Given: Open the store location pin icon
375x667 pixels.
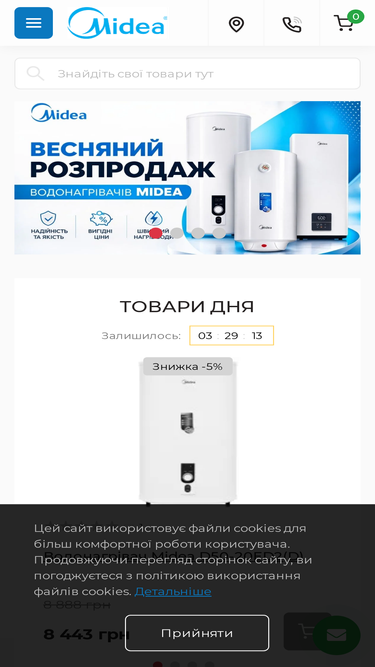Looking at the screenshot, I should point(236,24).
